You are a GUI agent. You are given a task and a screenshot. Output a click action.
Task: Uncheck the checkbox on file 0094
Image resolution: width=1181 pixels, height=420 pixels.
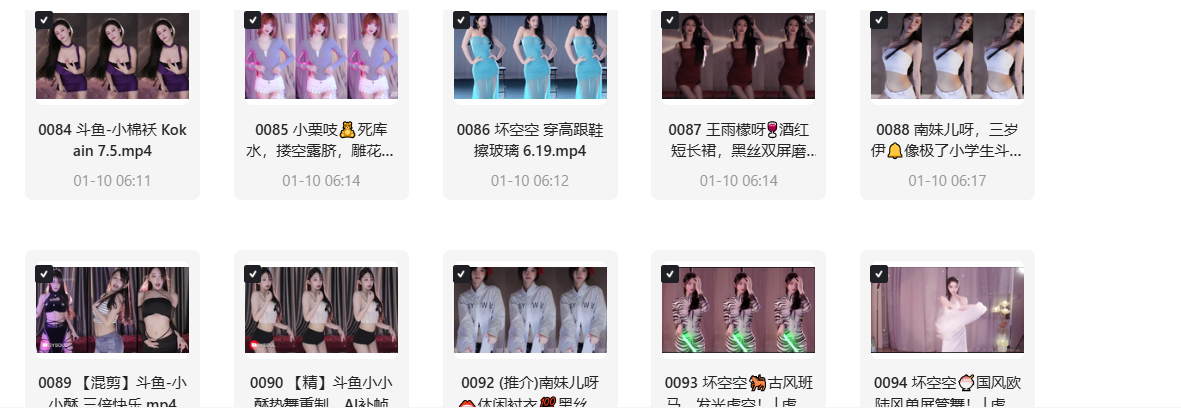[879, 273]
